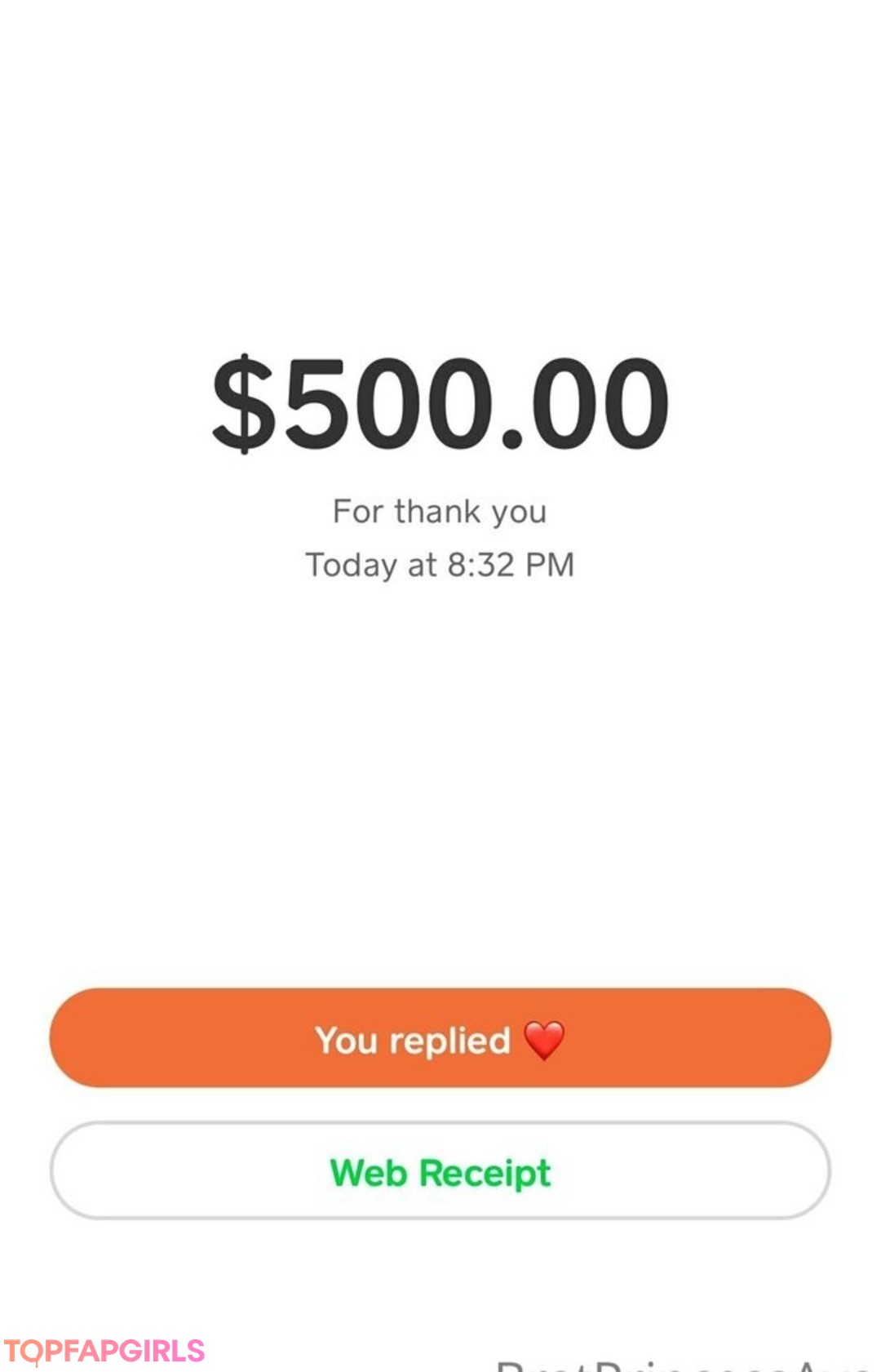Screen dimensions: 881x1372
Task: Open the Web Receipt
Action: pos(440,1171)
